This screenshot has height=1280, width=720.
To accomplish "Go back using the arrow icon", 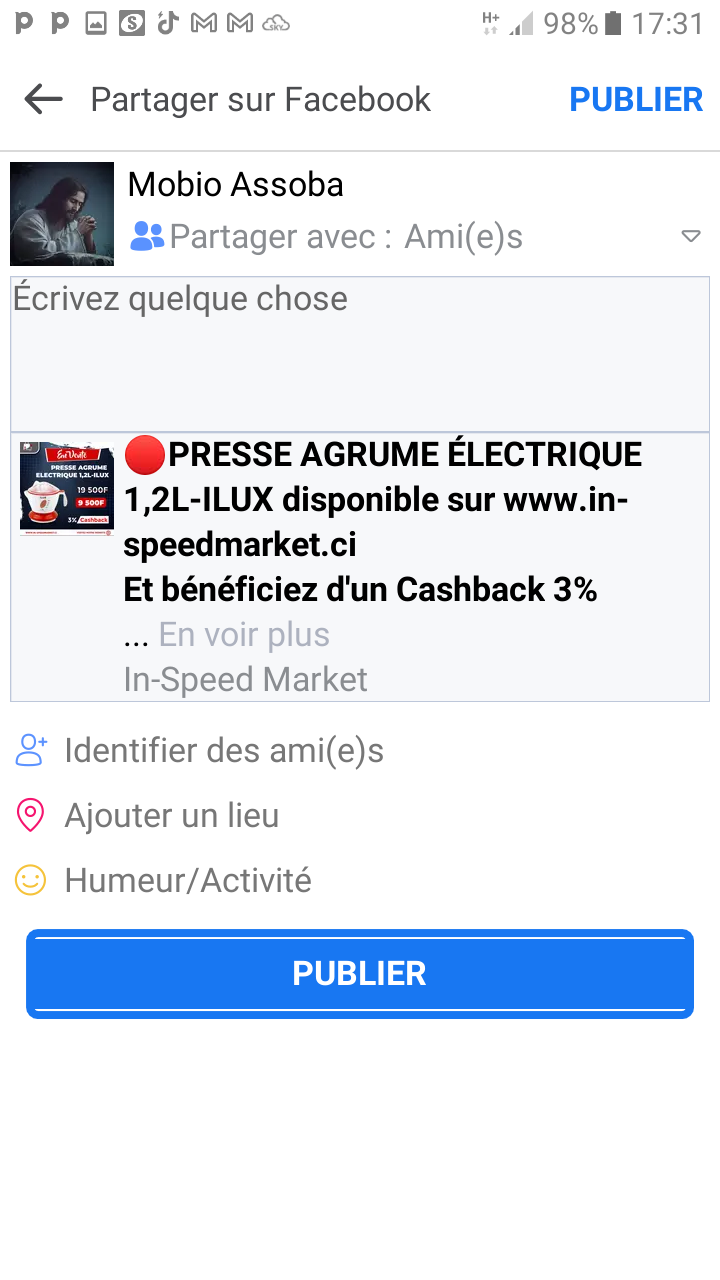I will [x=44, y=99].
